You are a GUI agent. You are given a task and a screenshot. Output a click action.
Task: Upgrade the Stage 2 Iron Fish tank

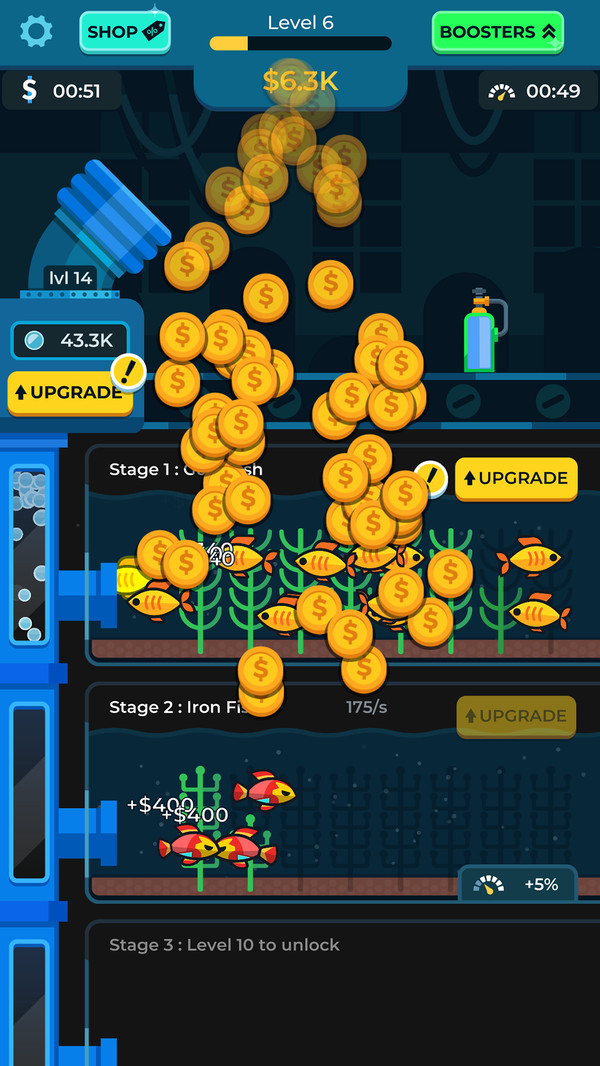(x=516, y=716)
